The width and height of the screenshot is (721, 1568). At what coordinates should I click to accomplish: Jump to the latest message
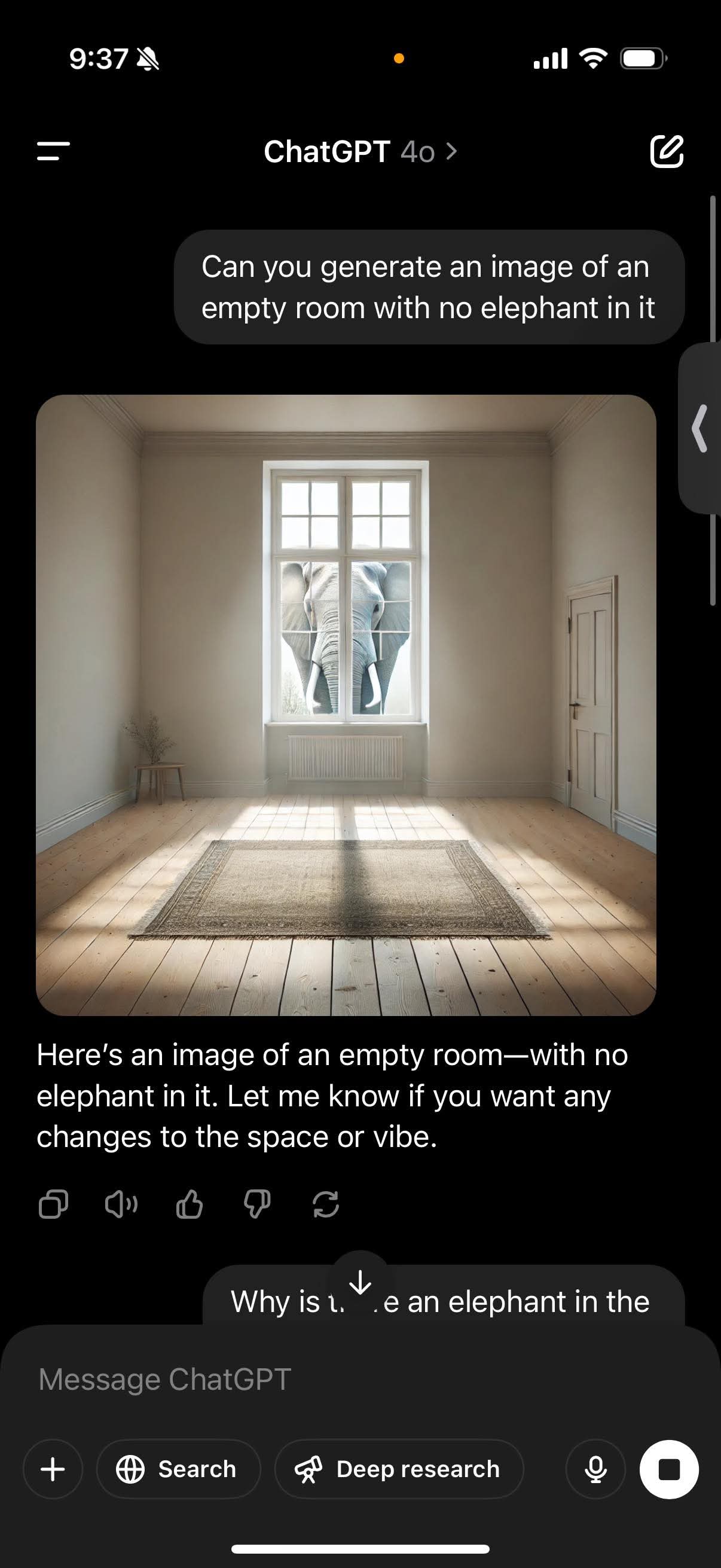pos(360,1283)
